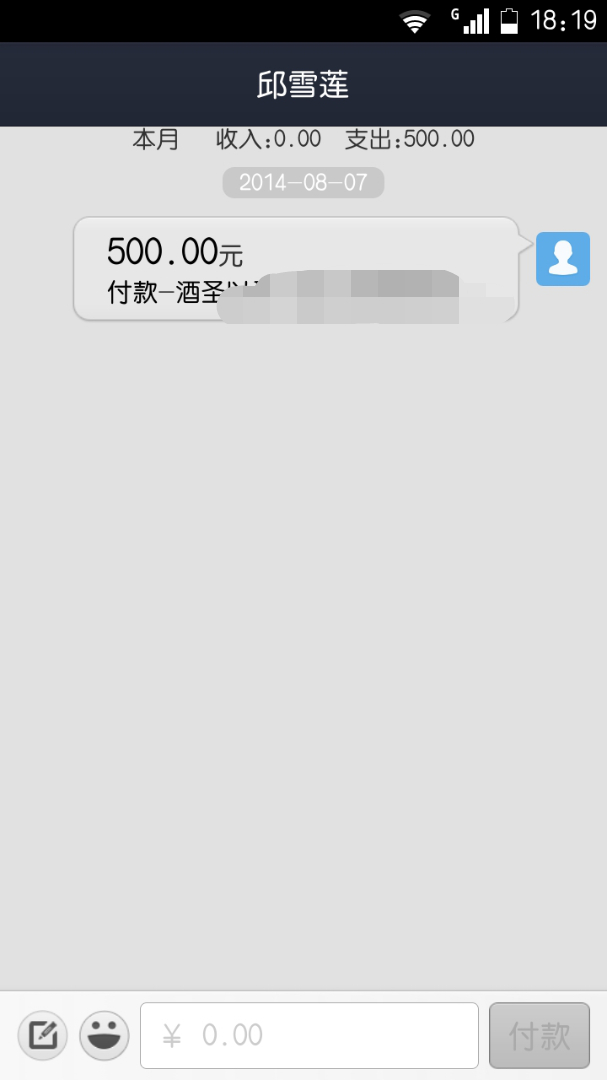Focus the ¥ 0.00 amount field
Screen dimensions: 607x1080
(x=309, y=1035)
